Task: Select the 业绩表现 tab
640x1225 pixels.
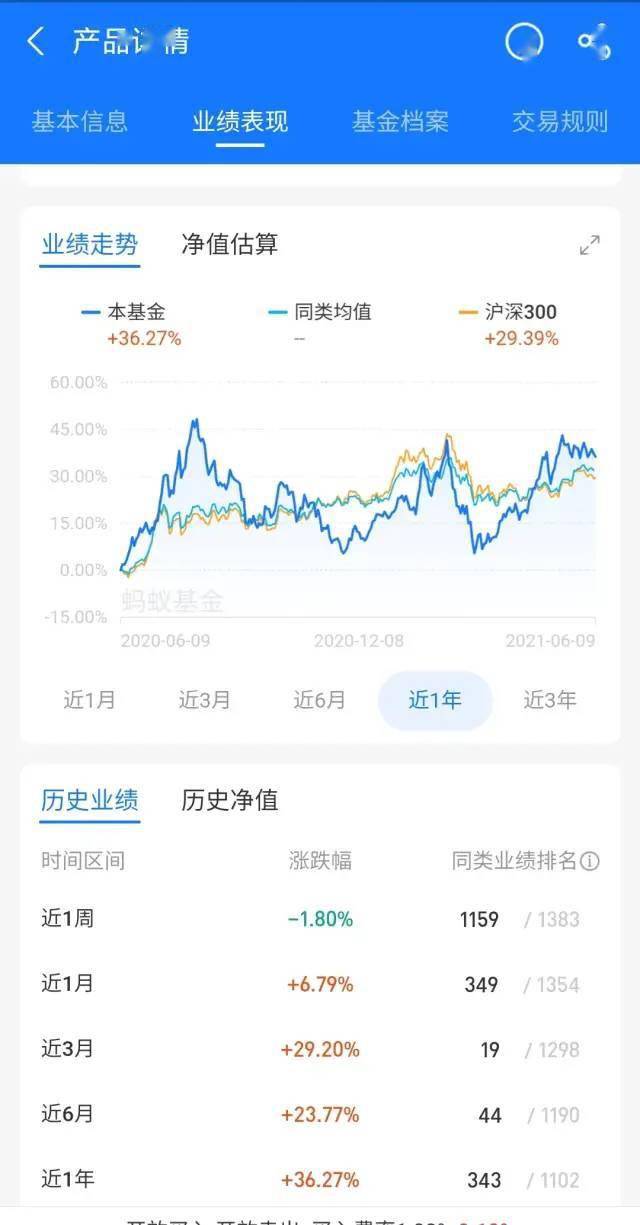Action: (x=240, y=122)
